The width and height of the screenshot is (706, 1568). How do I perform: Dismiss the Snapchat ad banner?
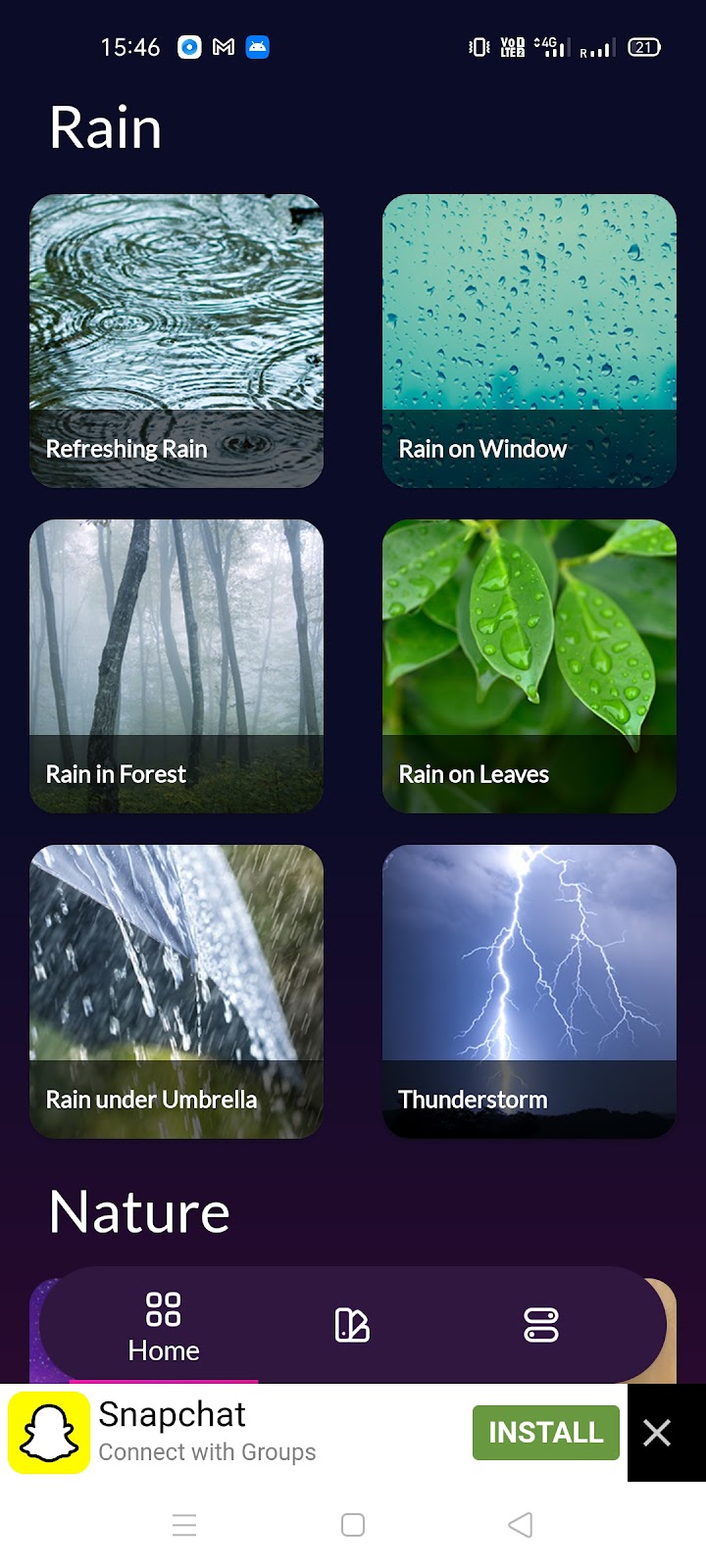pyautogui.click(x=657, y=1433)
